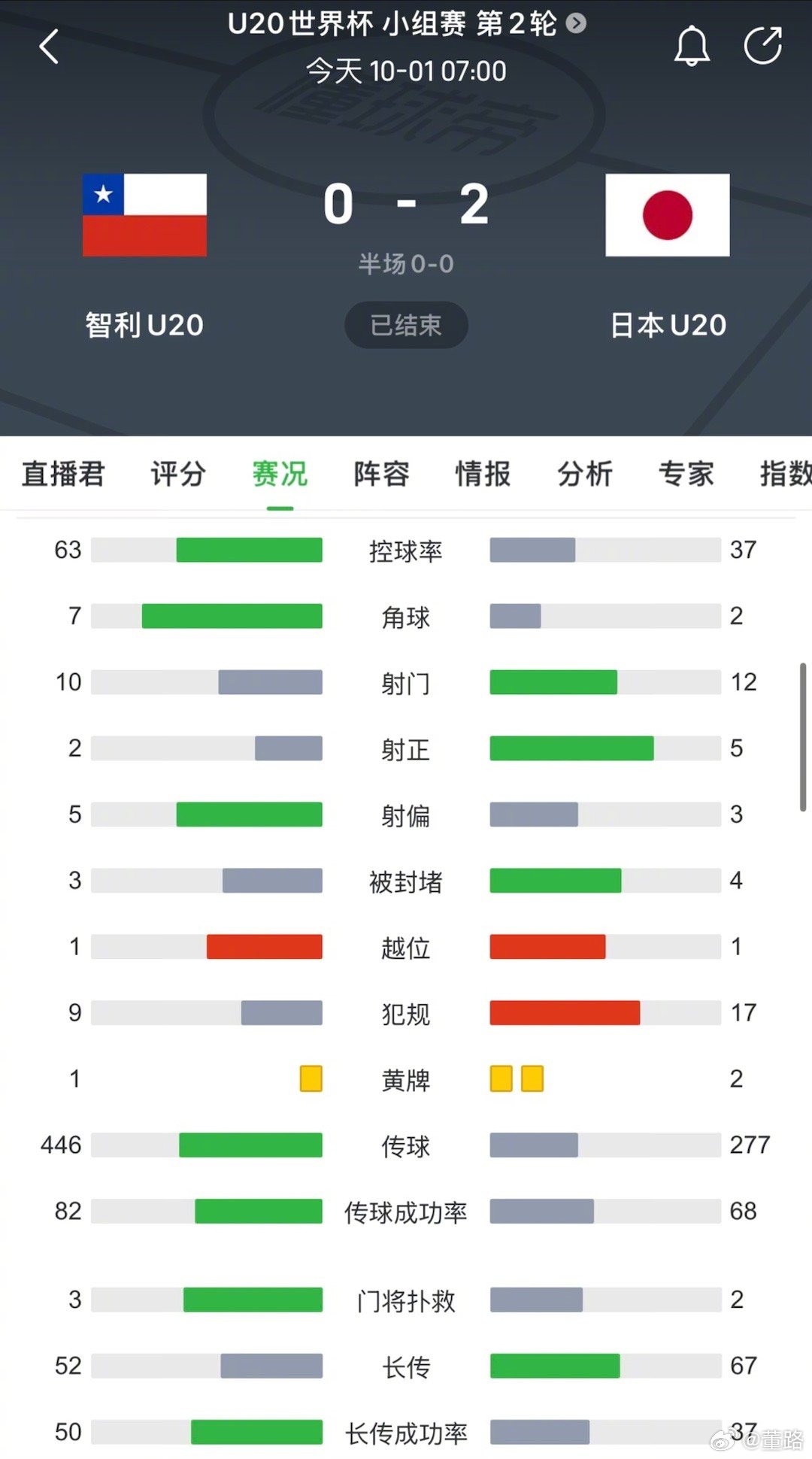812x1459 pixels.
Task: Open the 指数 tab
Action: click(786, 474)
